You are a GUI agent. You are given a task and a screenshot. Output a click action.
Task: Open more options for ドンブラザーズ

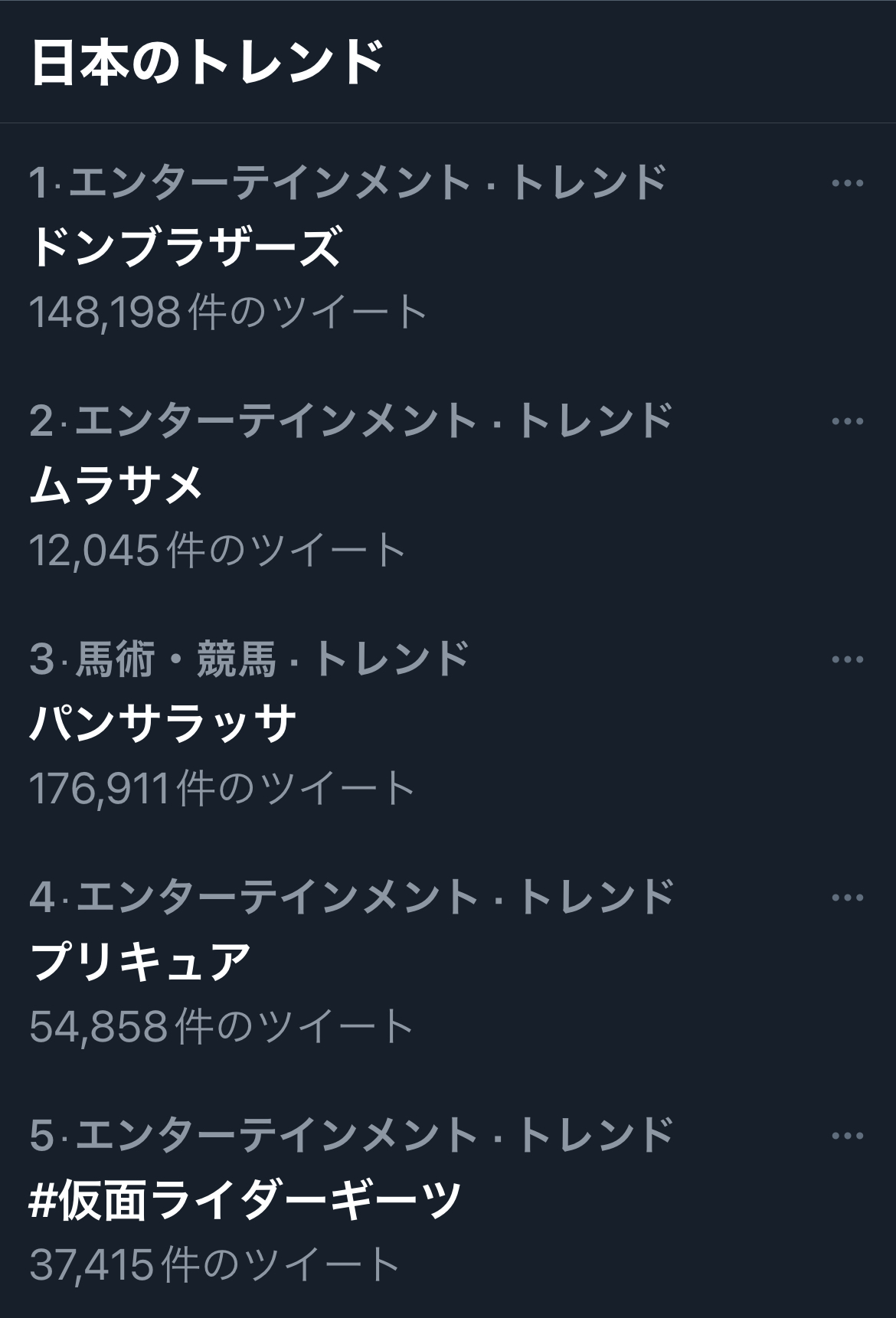click(847, 184)
